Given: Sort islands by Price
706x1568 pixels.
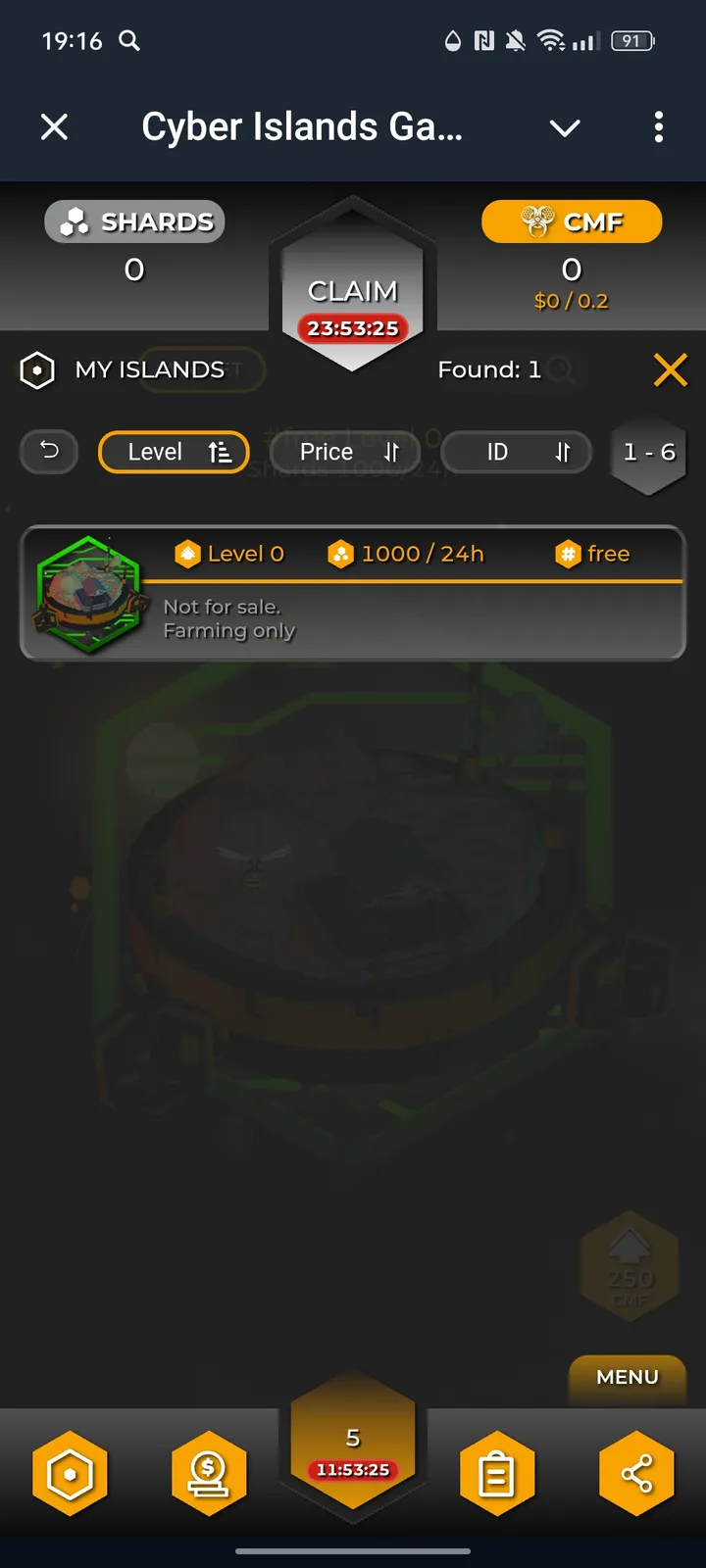Looking at the screenshot, I should pyautogui.click(x=345, y=452).
